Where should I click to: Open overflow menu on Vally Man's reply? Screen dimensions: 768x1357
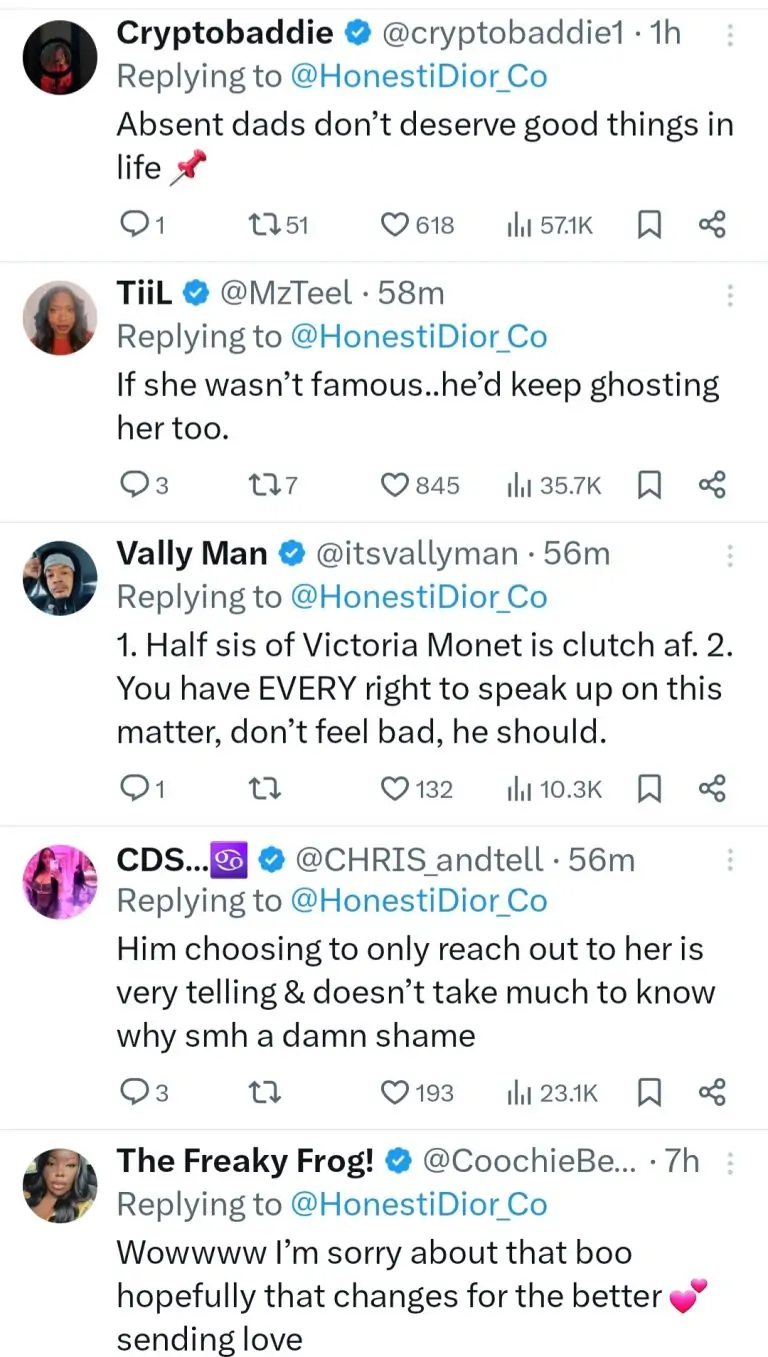730,556
